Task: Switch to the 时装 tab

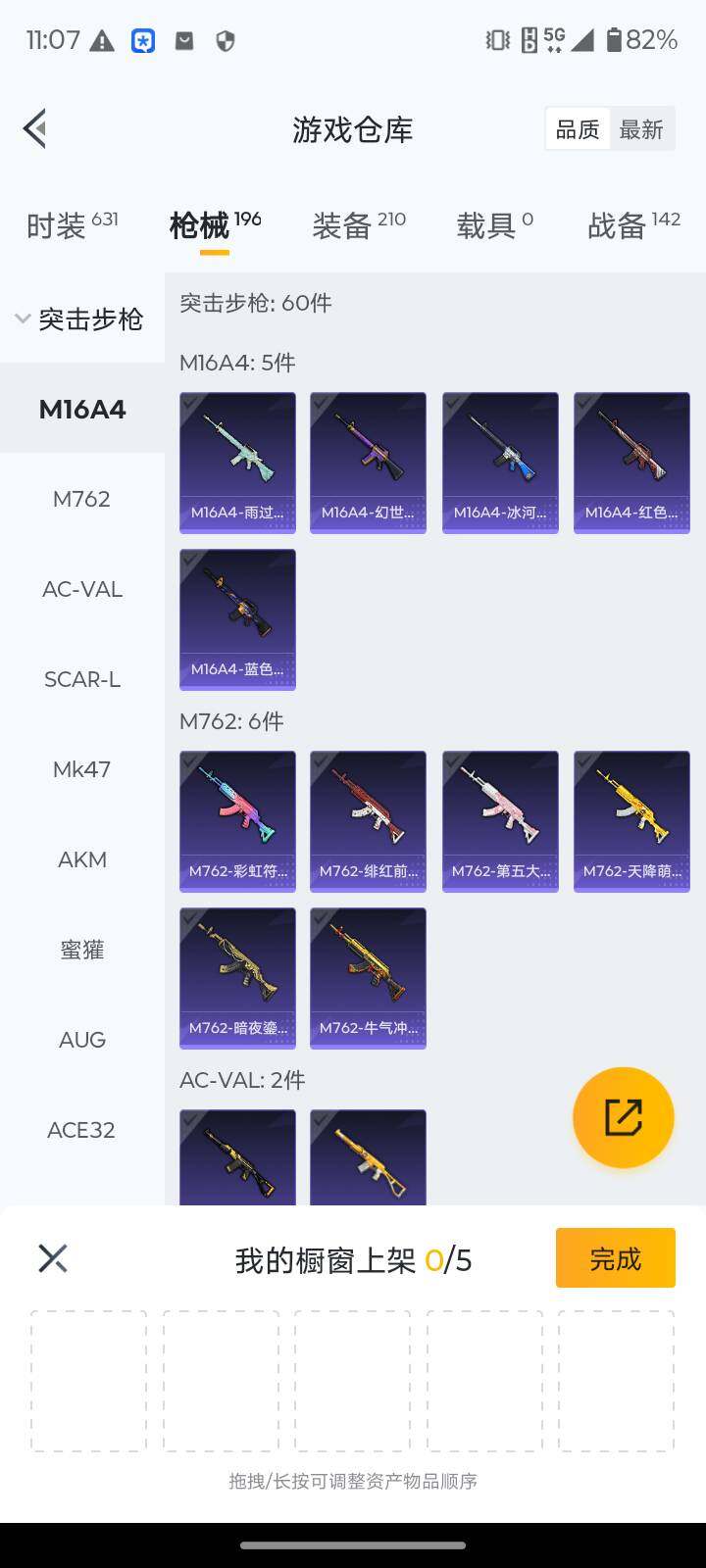Action: coord(72,225)
